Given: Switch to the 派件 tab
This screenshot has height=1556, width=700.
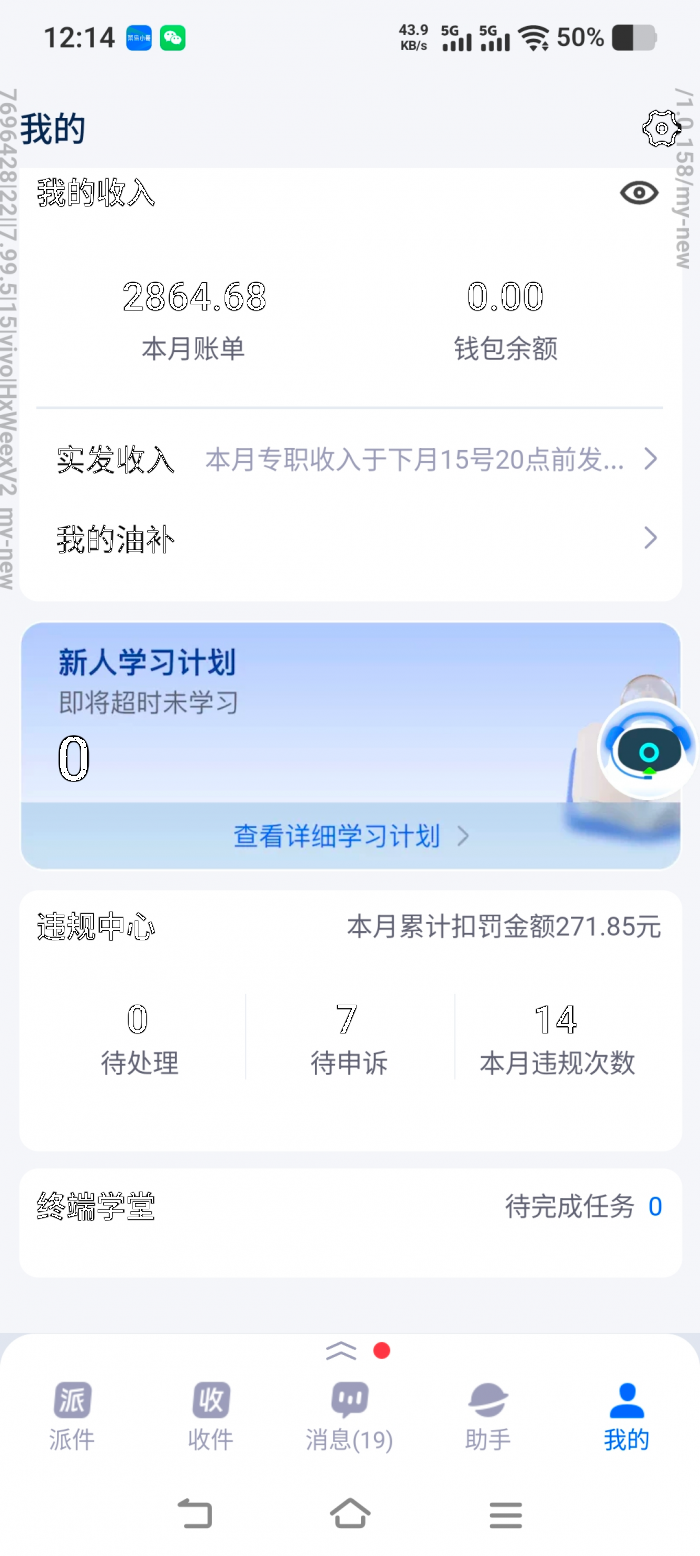Looking at the screenshot, I should click(x=72, y=1415).
